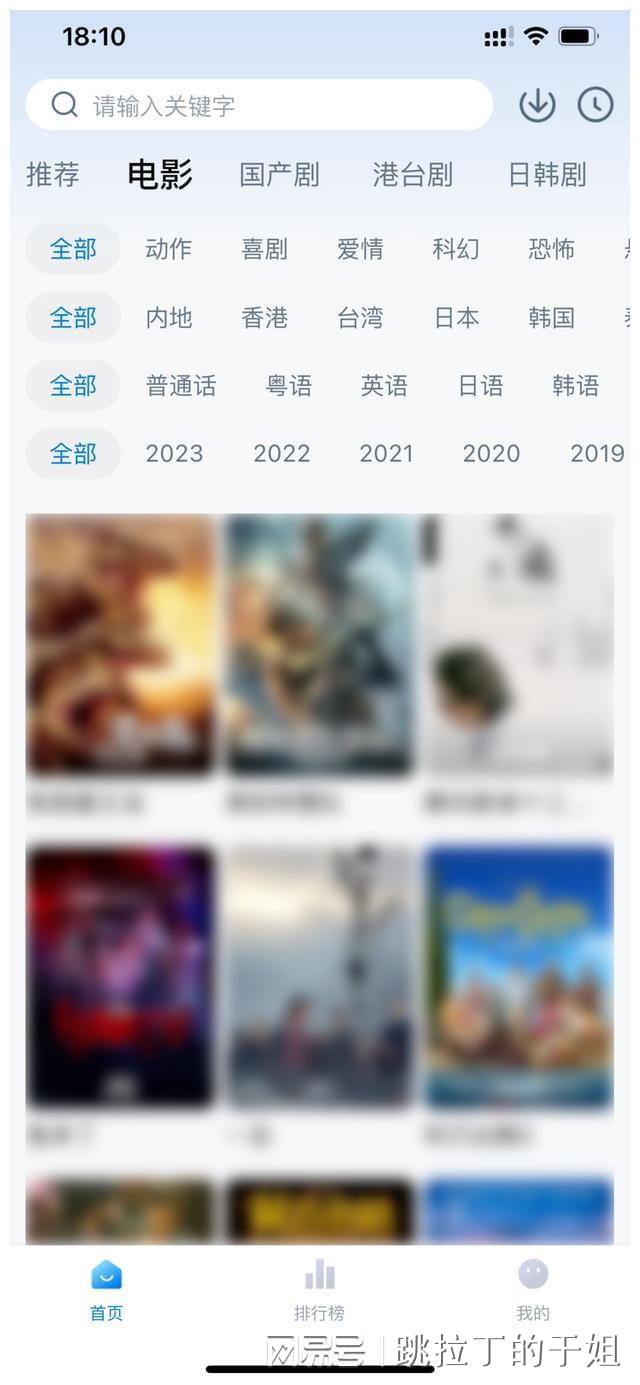Select the 喜剧 genre chip

pos(264,249)
